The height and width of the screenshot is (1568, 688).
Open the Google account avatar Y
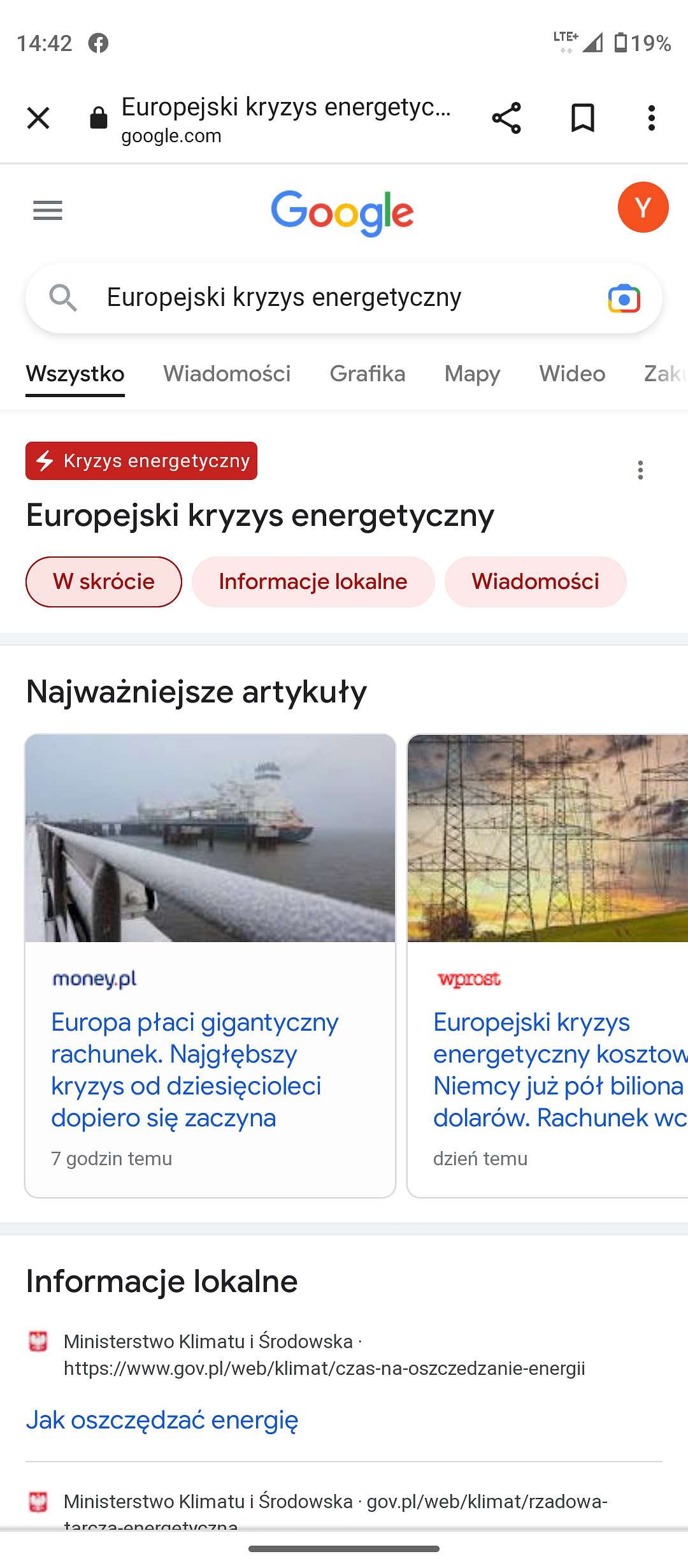tap(643, 207)
